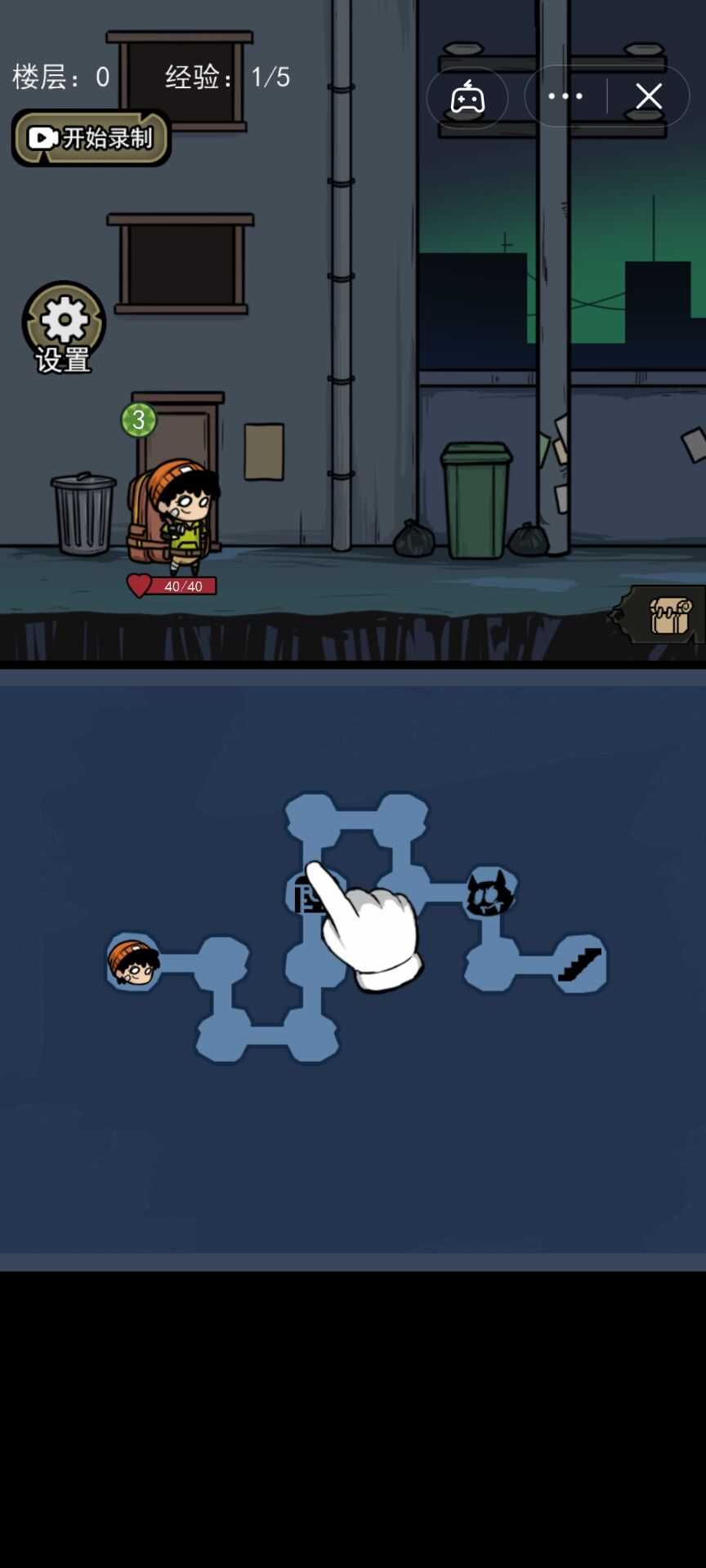Viewport: 706px width, 1568px height.
Task: Close the mini game
Action: coord(649,96)
